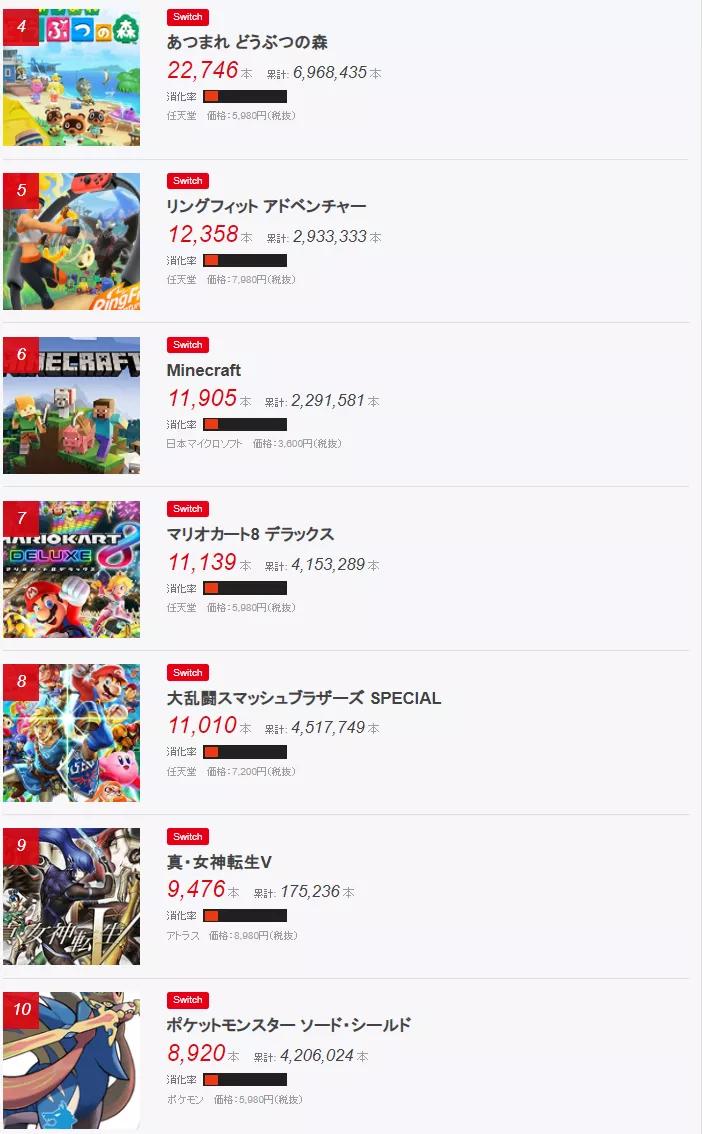View 大乱闘スマッシュブラザーズ SPECIAL cover

(72, 734)
